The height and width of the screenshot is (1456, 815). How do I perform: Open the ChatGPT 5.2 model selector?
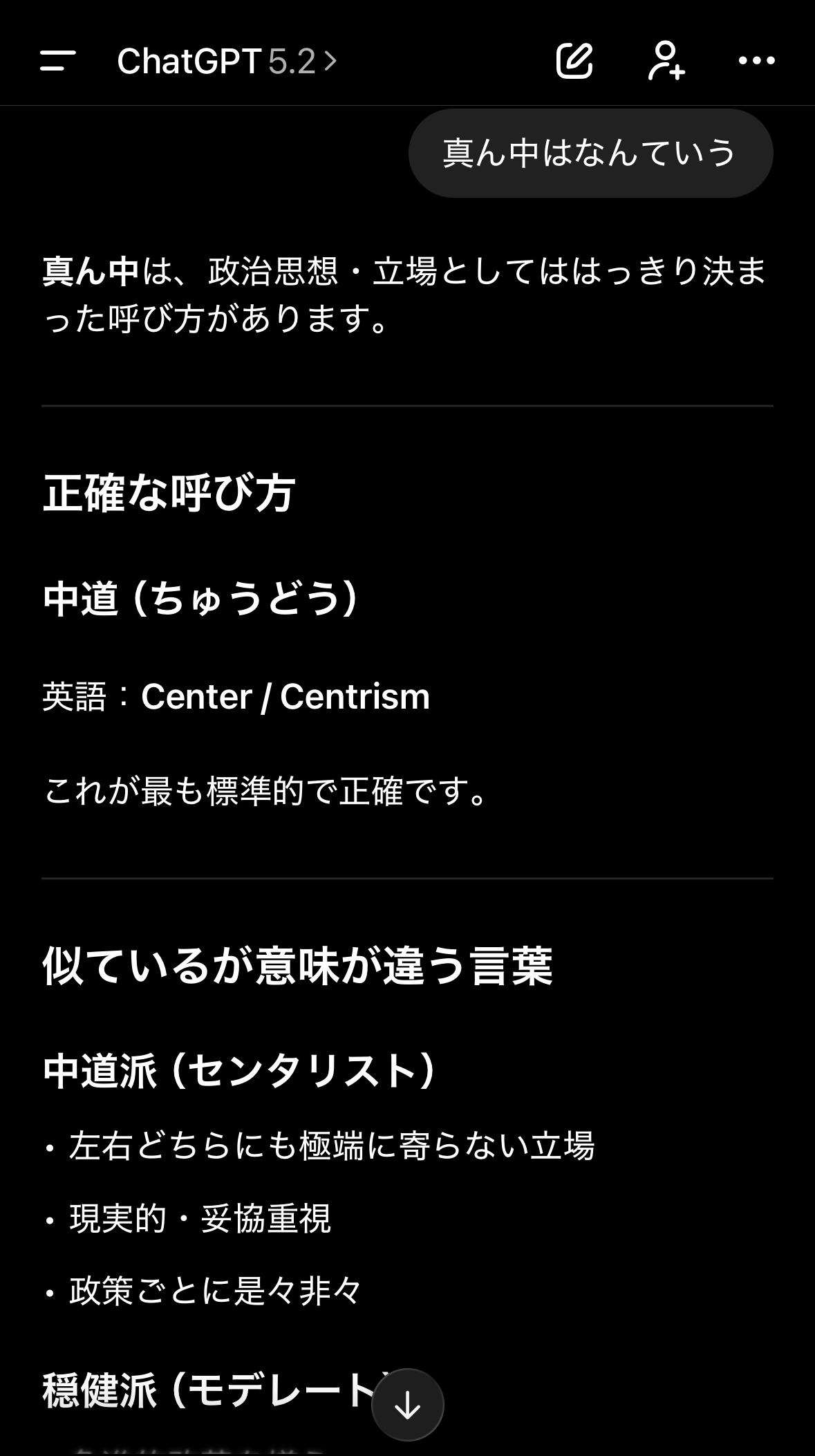(x=226, y=61)
